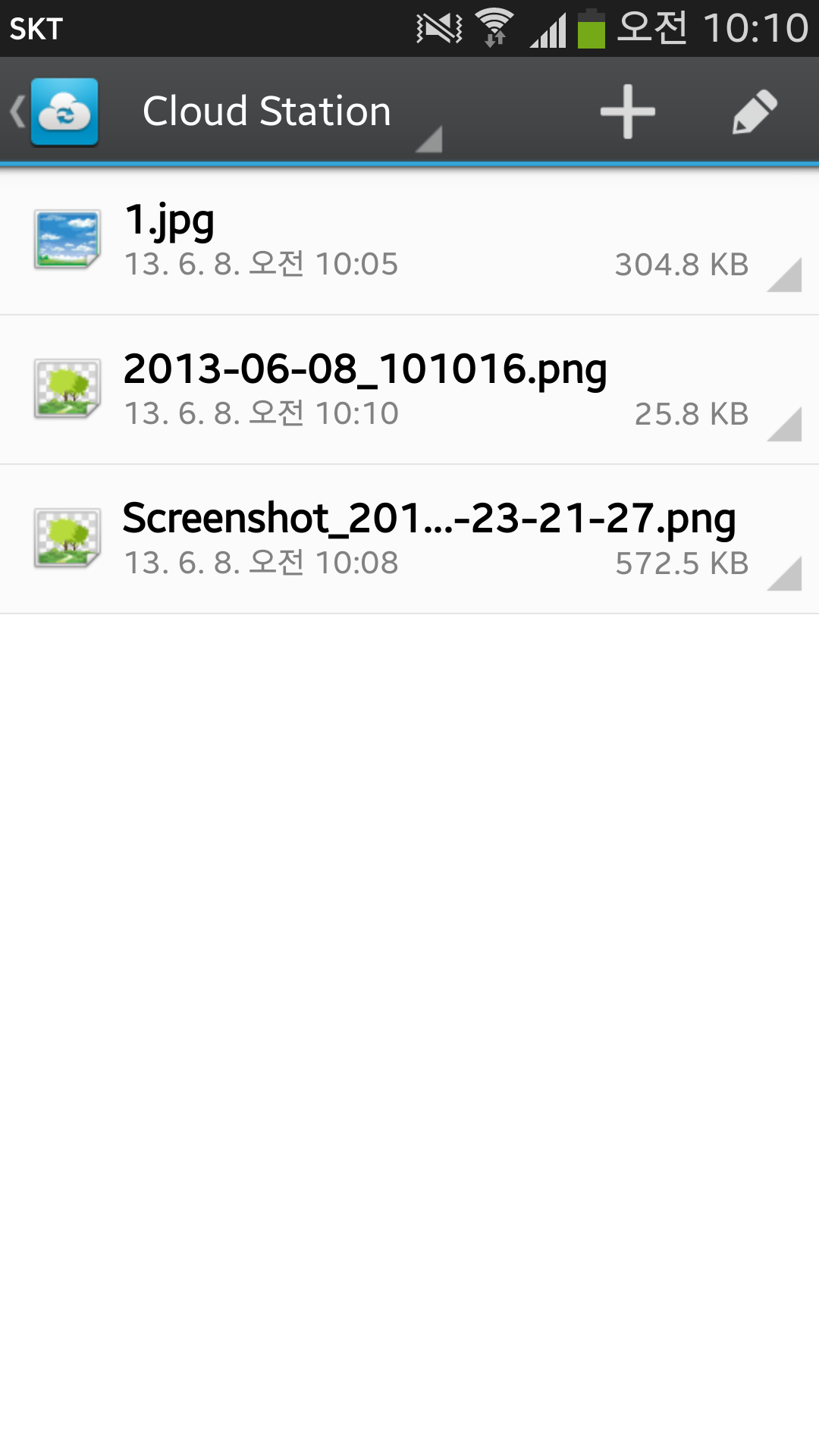Expand options arrow for 2013-06-08_101016.png
This screenshot has height=1456, width=819.
785,424
